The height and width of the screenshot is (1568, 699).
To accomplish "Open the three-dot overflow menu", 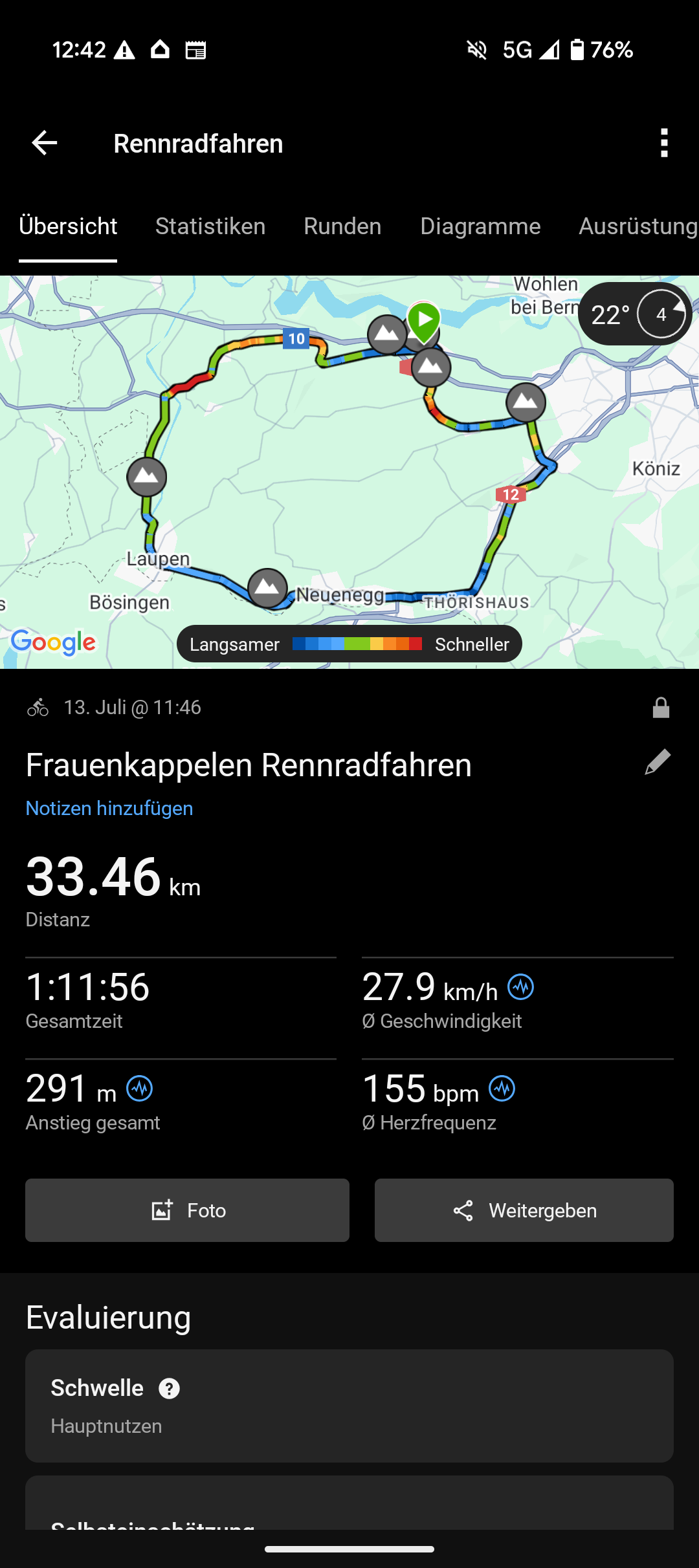I will click(x=664, y=143).
